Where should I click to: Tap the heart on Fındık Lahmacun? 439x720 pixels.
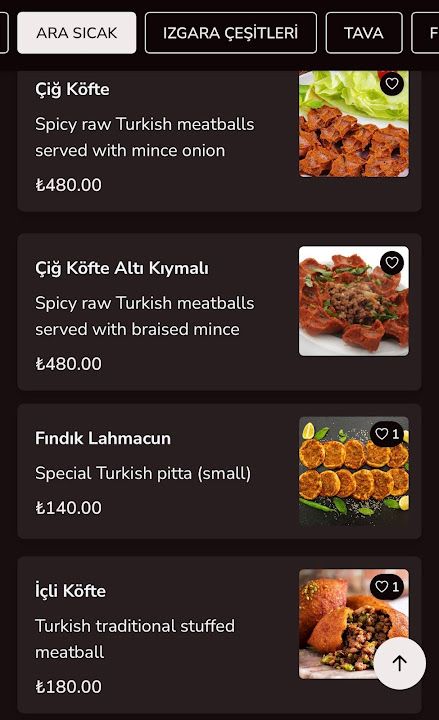[x=387, y=433]
